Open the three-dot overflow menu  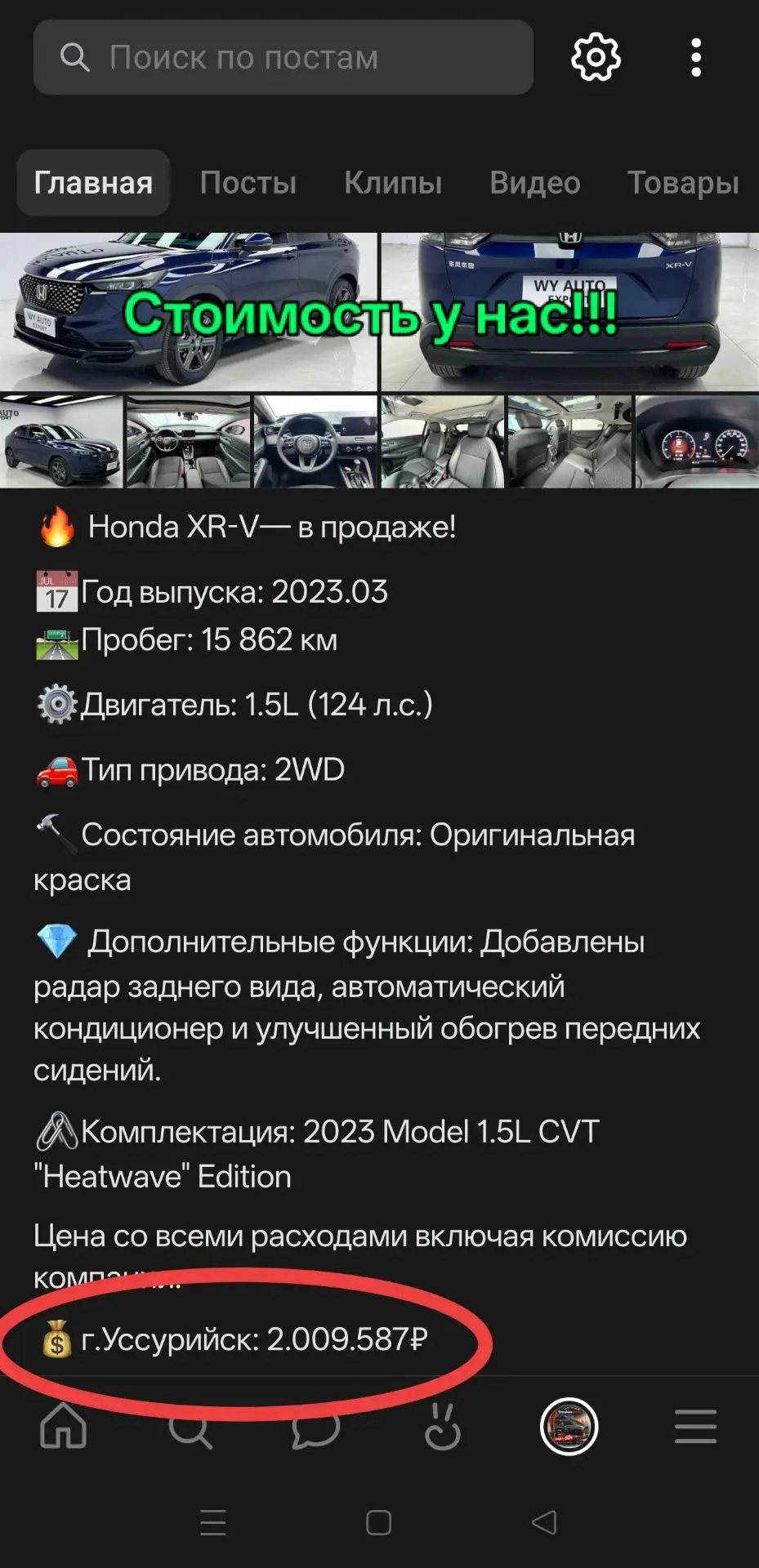tap(696, 57)
